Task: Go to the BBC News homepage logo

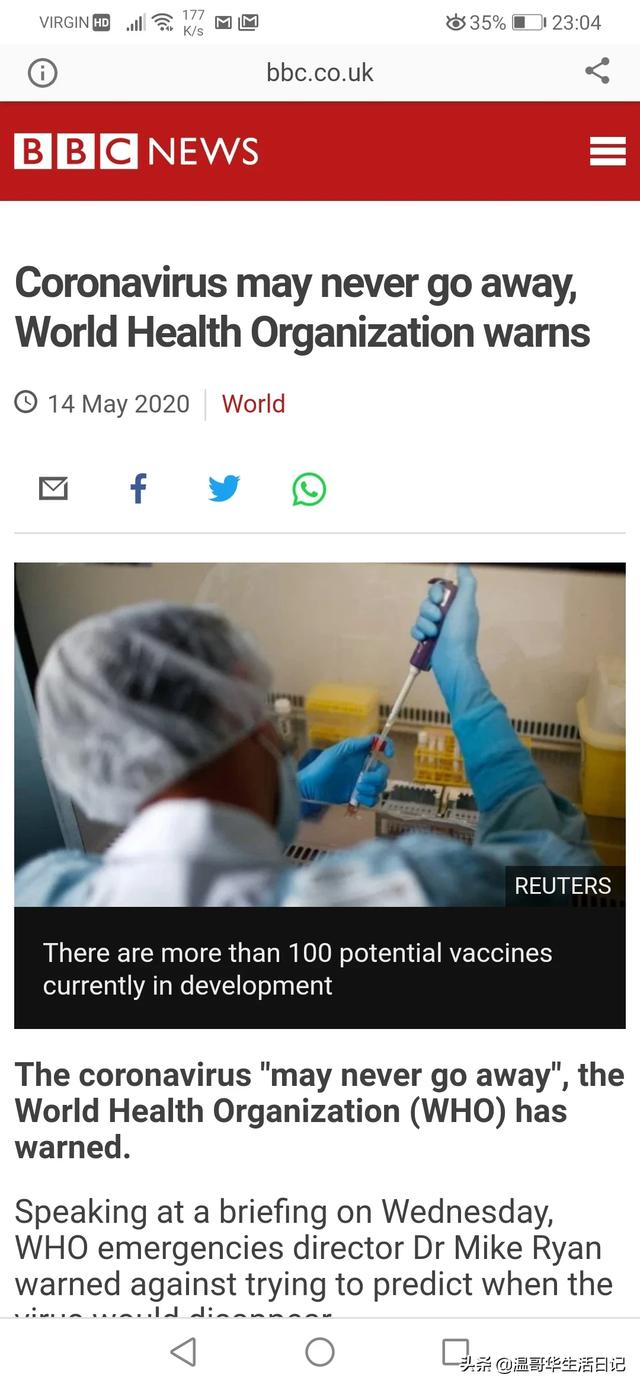Action: [x=136, y=151]
